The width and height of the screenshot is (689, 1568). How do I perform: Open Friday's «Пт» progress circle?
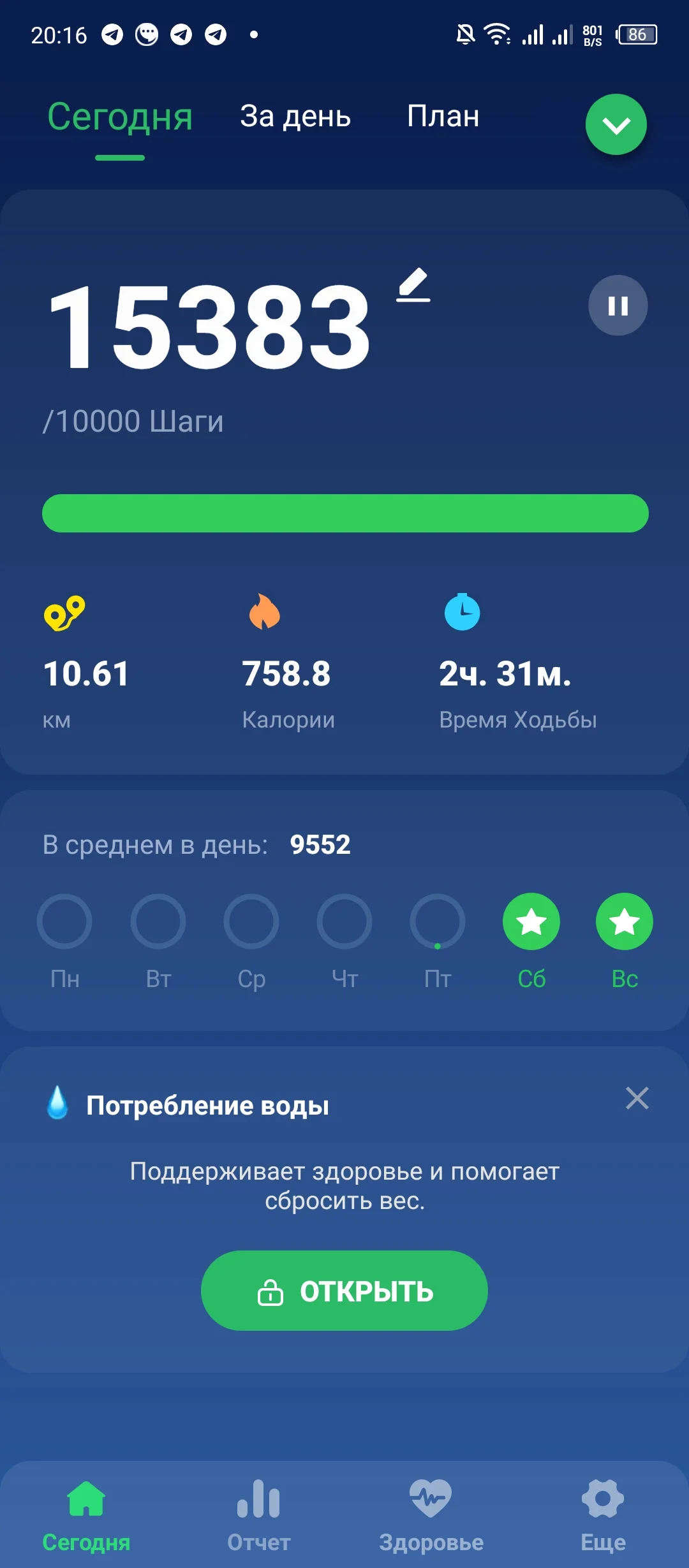pos(438,922)
